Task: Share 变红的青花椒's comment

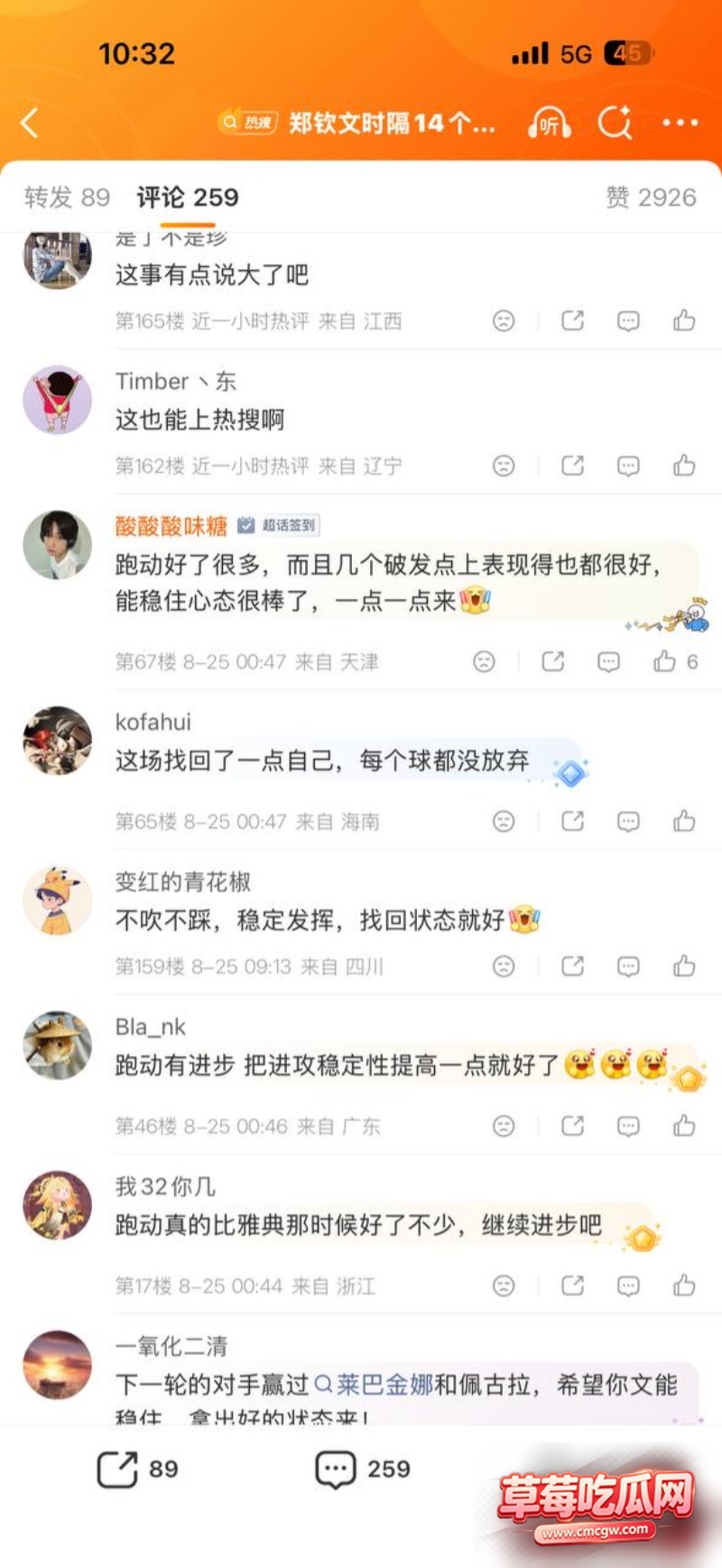Action: [x=573, y=966]
